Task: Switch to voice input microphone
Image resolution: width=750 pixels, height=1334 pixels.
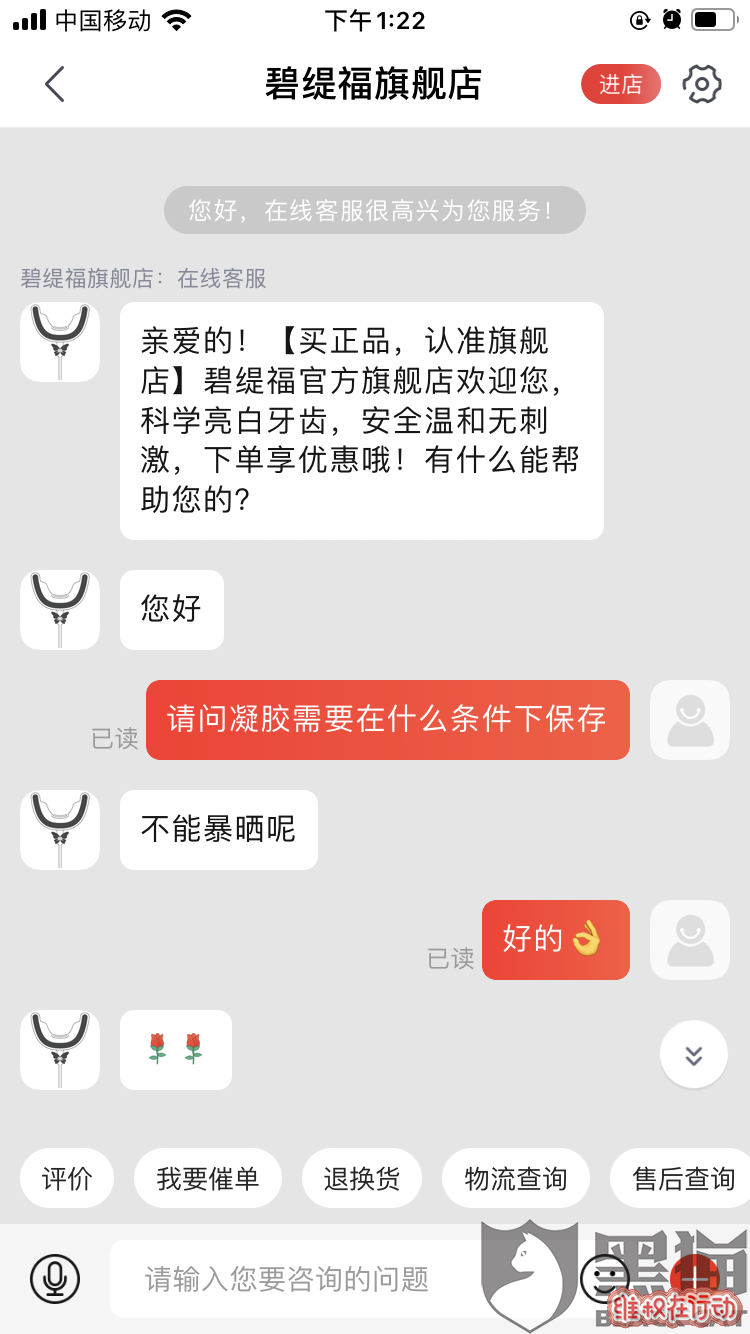Action: click(55, 1278)
